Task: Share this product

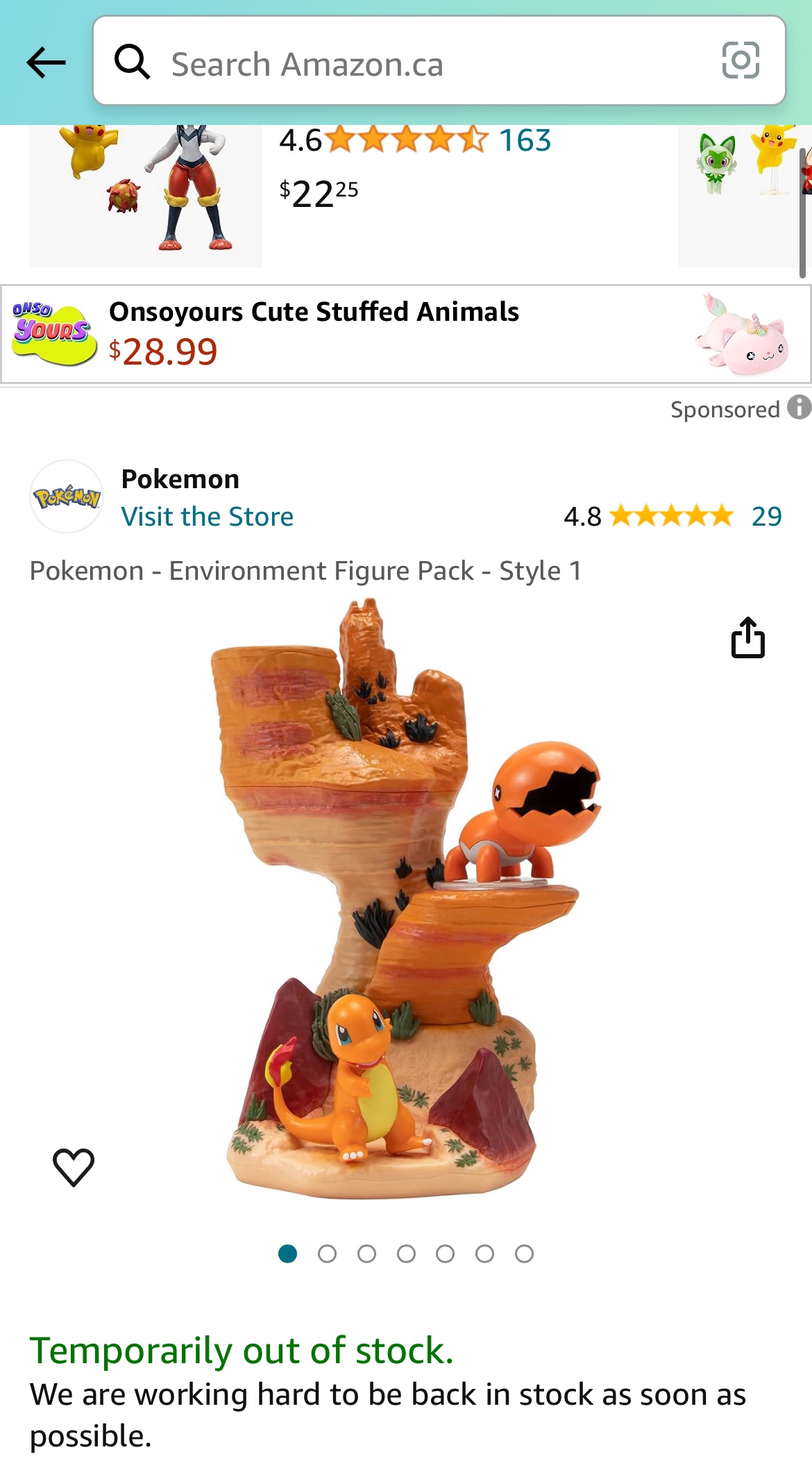Action: (747, 637)
